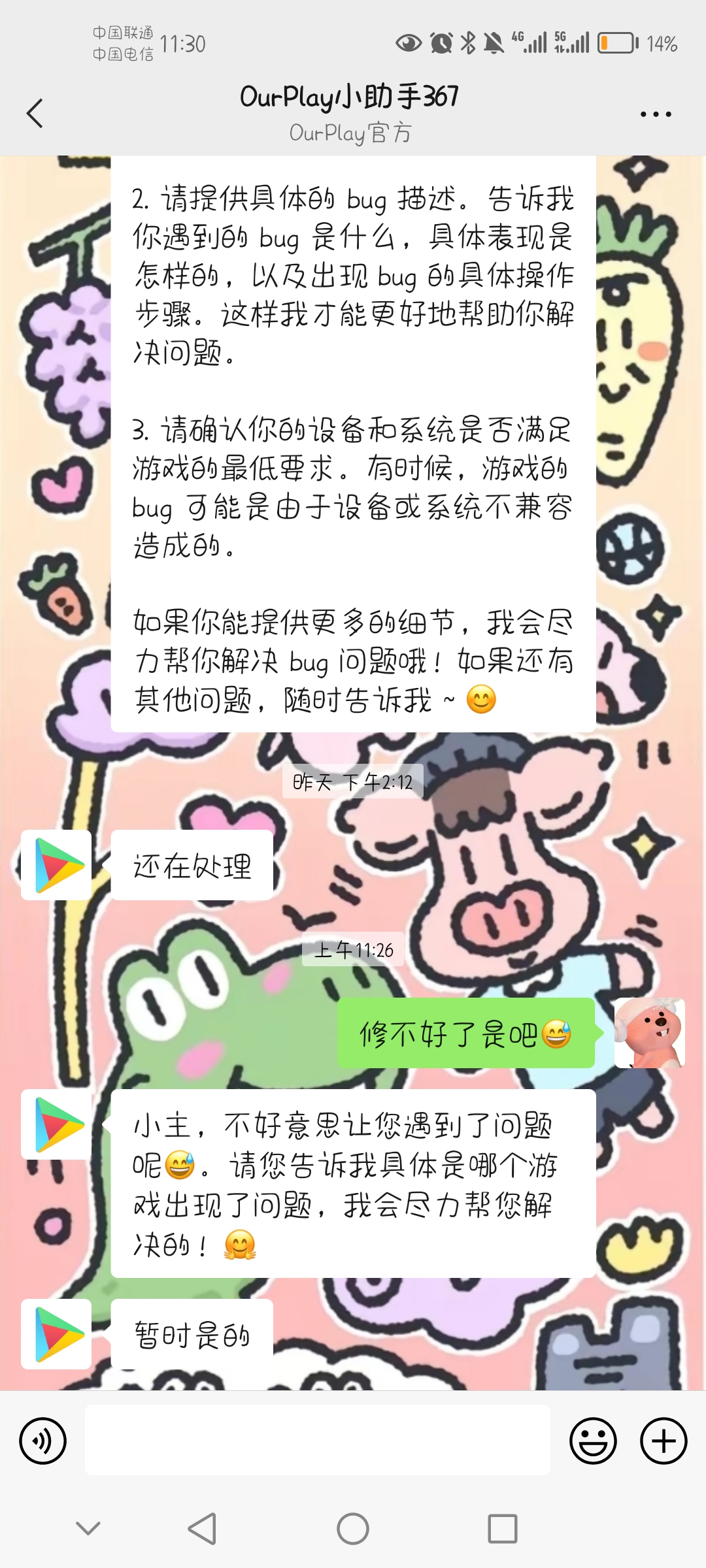Focus the message text field
Screen dimensions: 706x1568
(317, 1440)
